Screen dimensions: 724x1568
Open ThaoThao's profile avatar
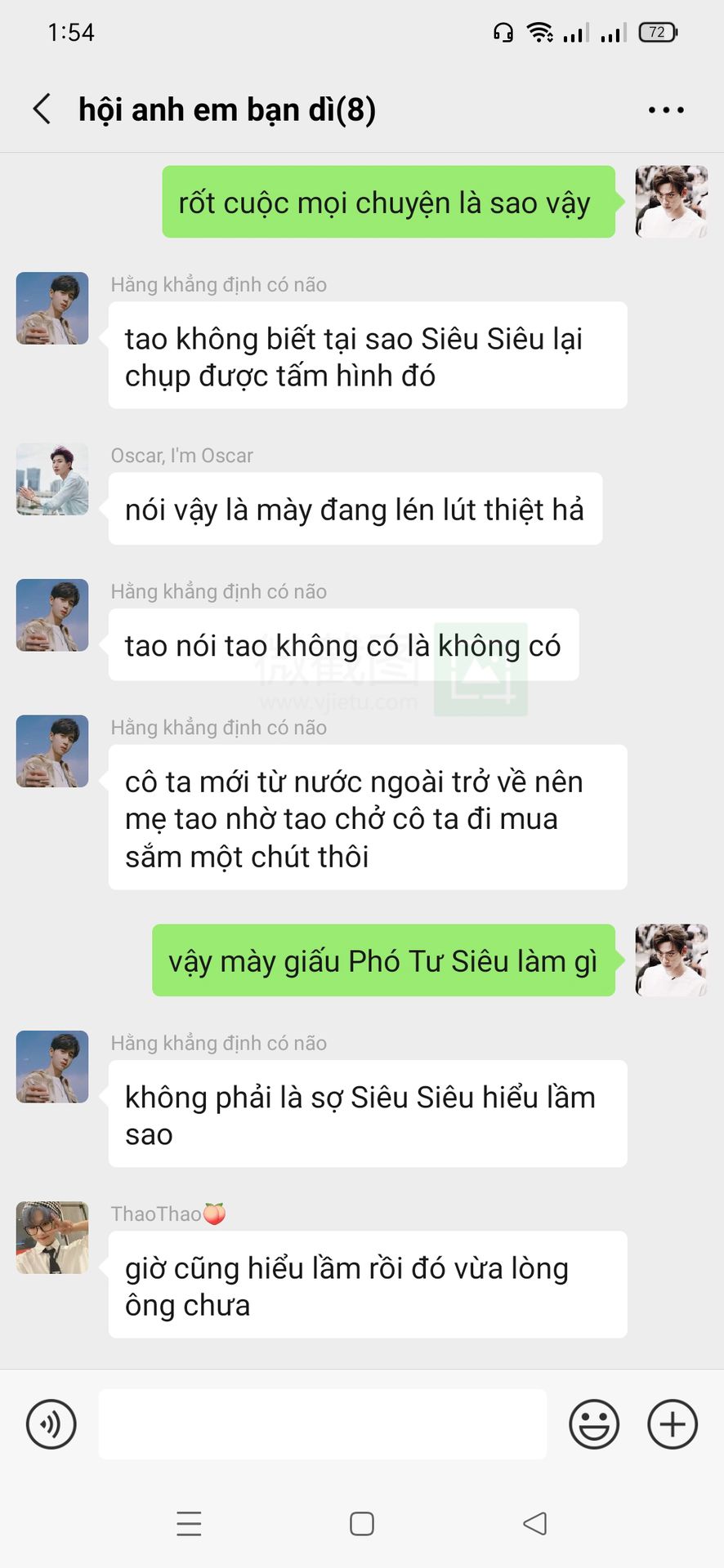pos(52,1237)
